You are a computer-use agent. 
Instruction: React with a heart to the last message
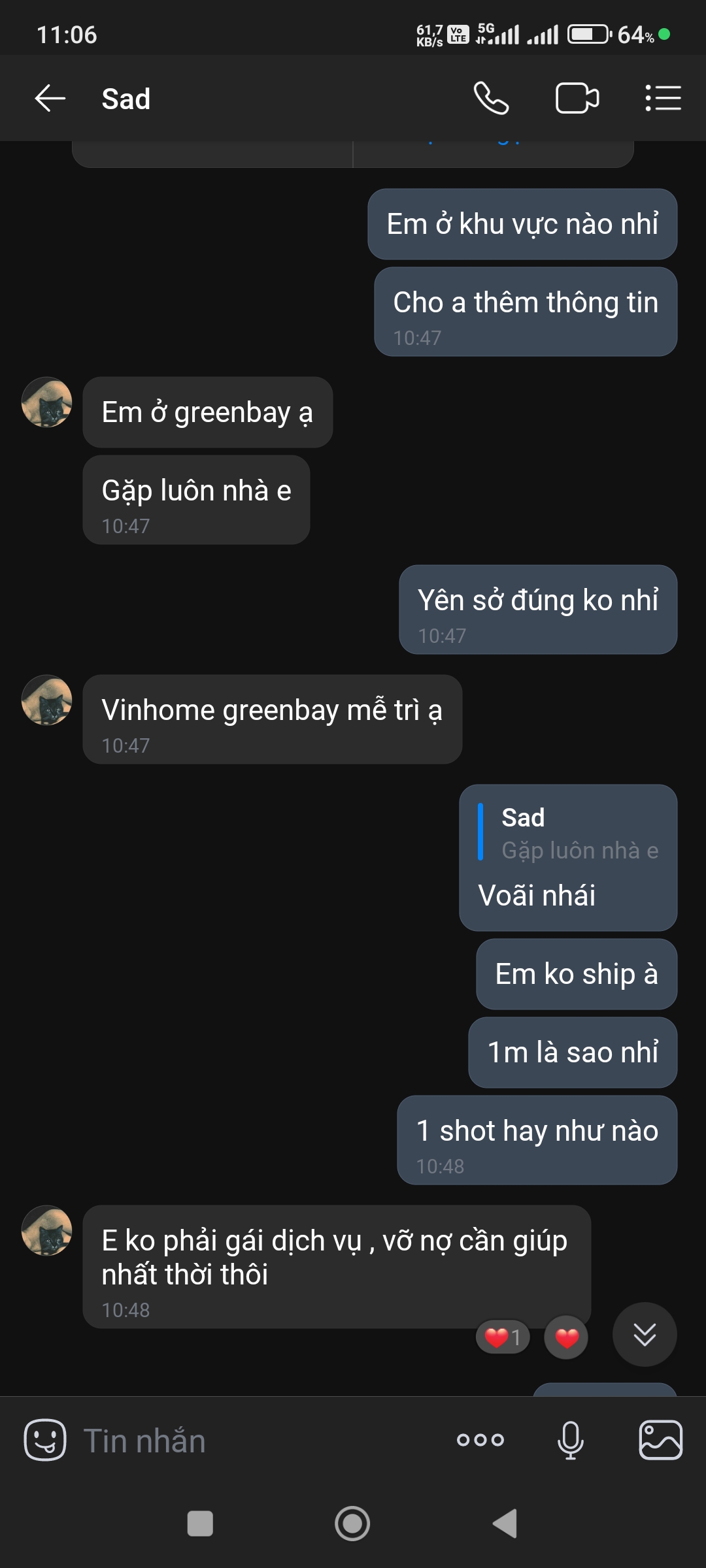pos(566,1337)
